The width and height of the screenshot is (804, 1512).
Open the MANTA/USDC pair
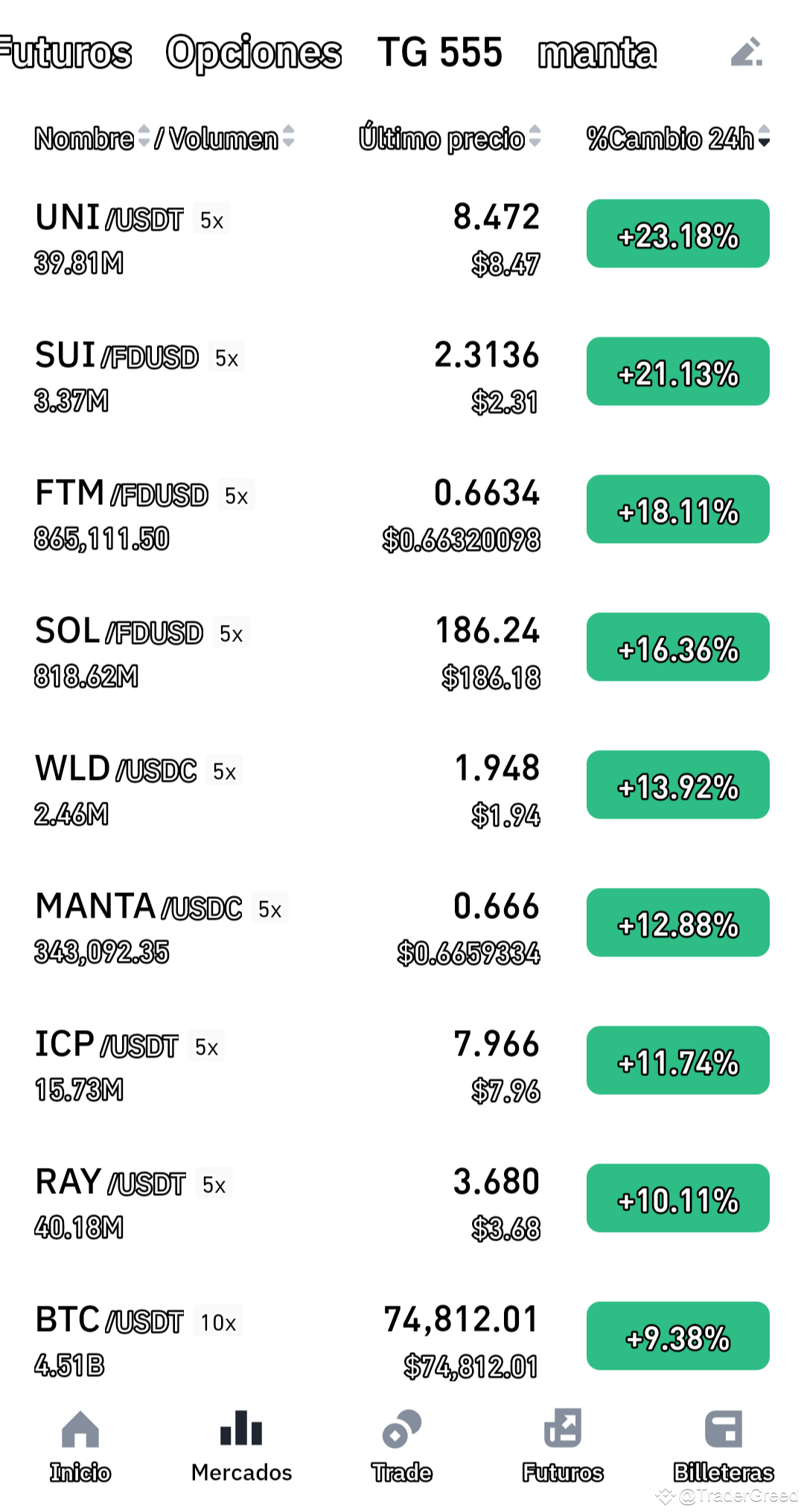point(402,929)
